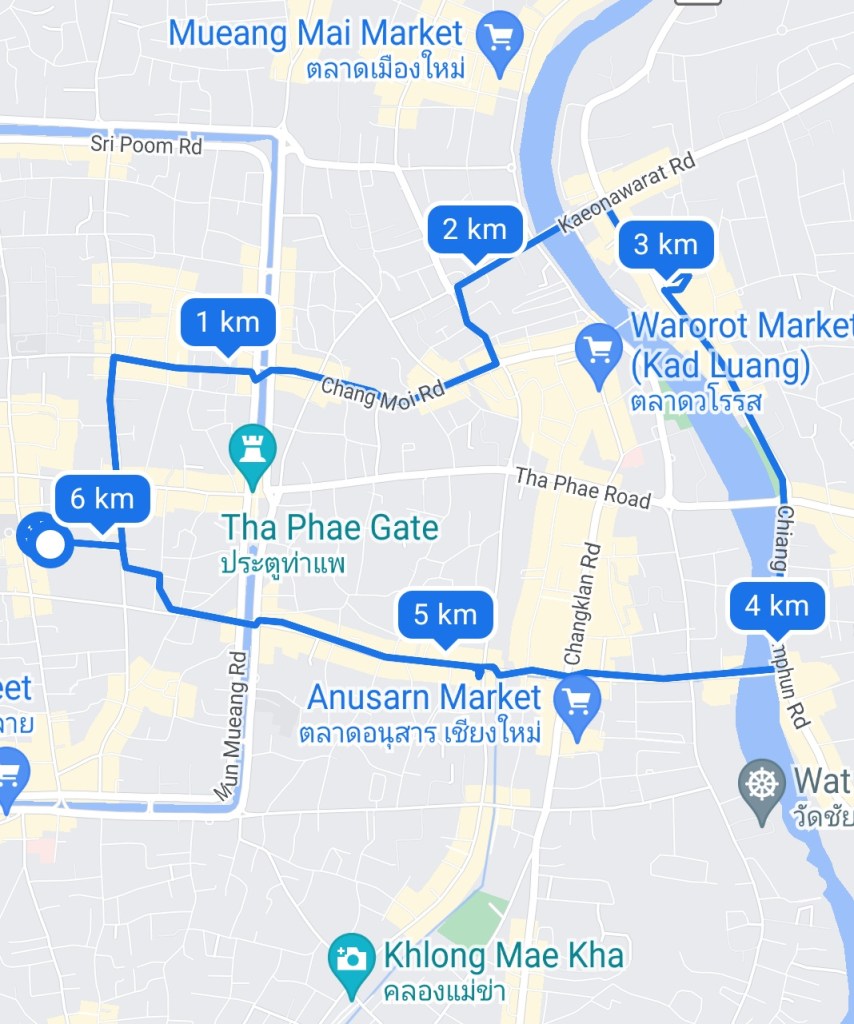854x1024 pixels.
Task: Select the Warorot Market shopping pin
Action: coord(599,351)
